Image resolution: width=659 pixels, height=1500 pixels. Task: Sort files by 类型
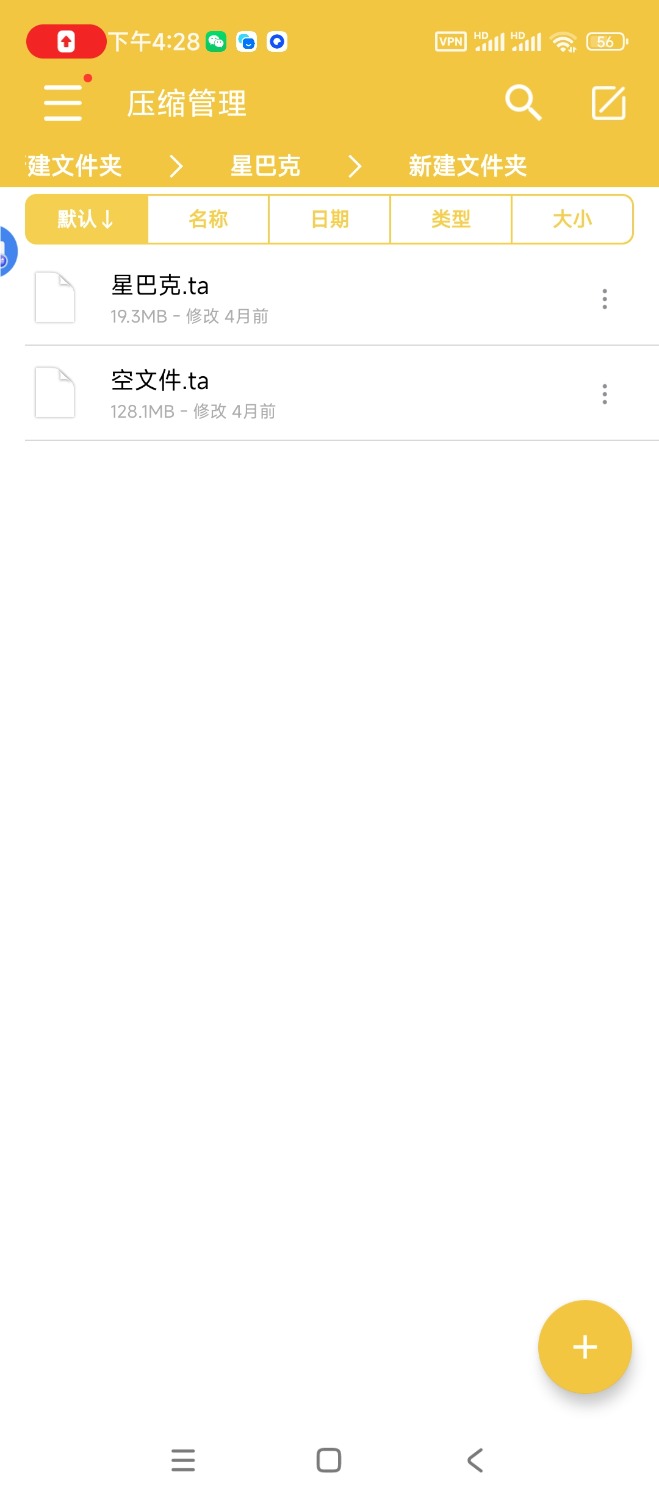pyautogui.click(x=450, y=219)
